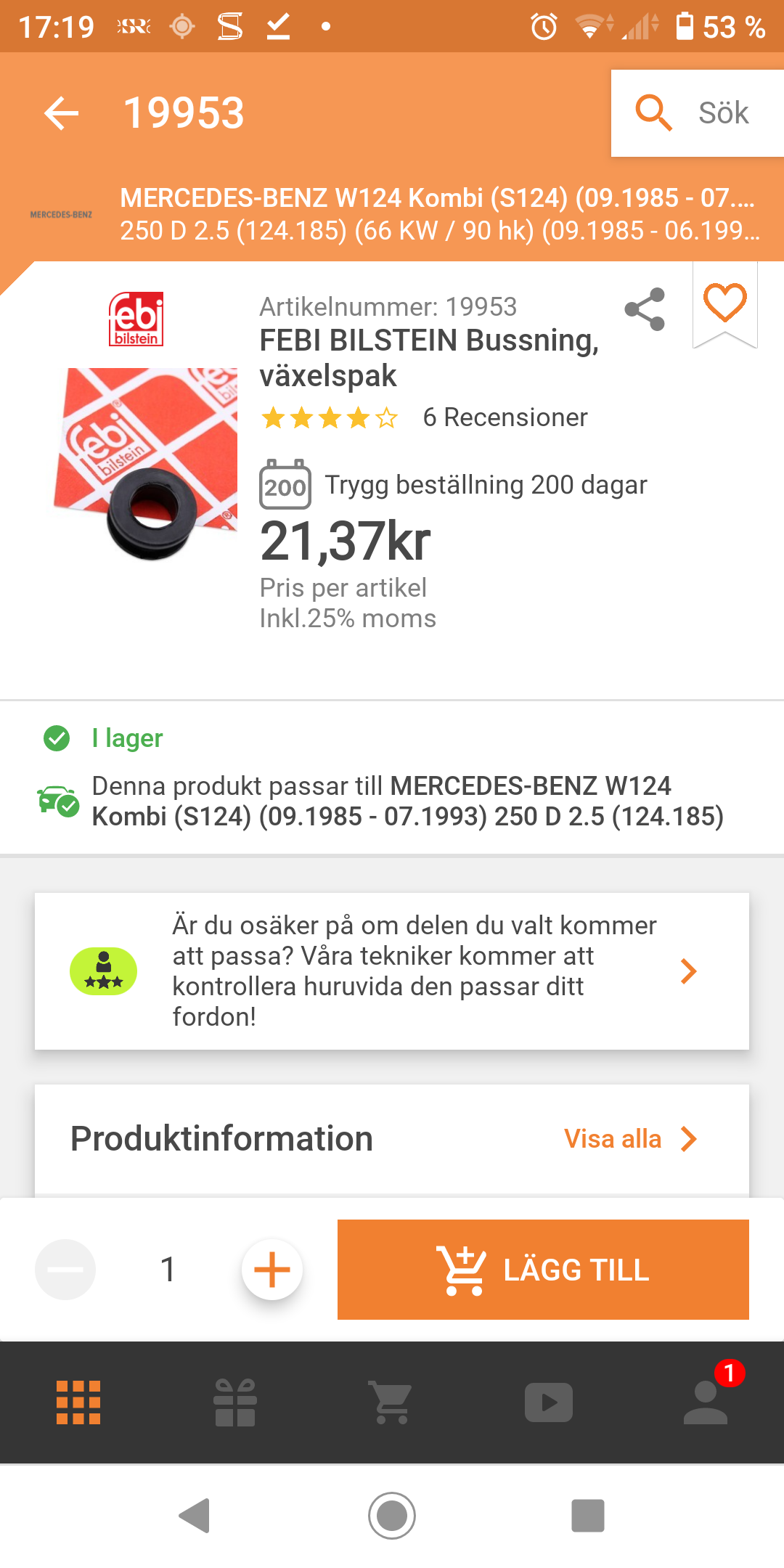Open the Sök search field
784x1568 pixels.
pyautogui.click(x=698, y=113)
